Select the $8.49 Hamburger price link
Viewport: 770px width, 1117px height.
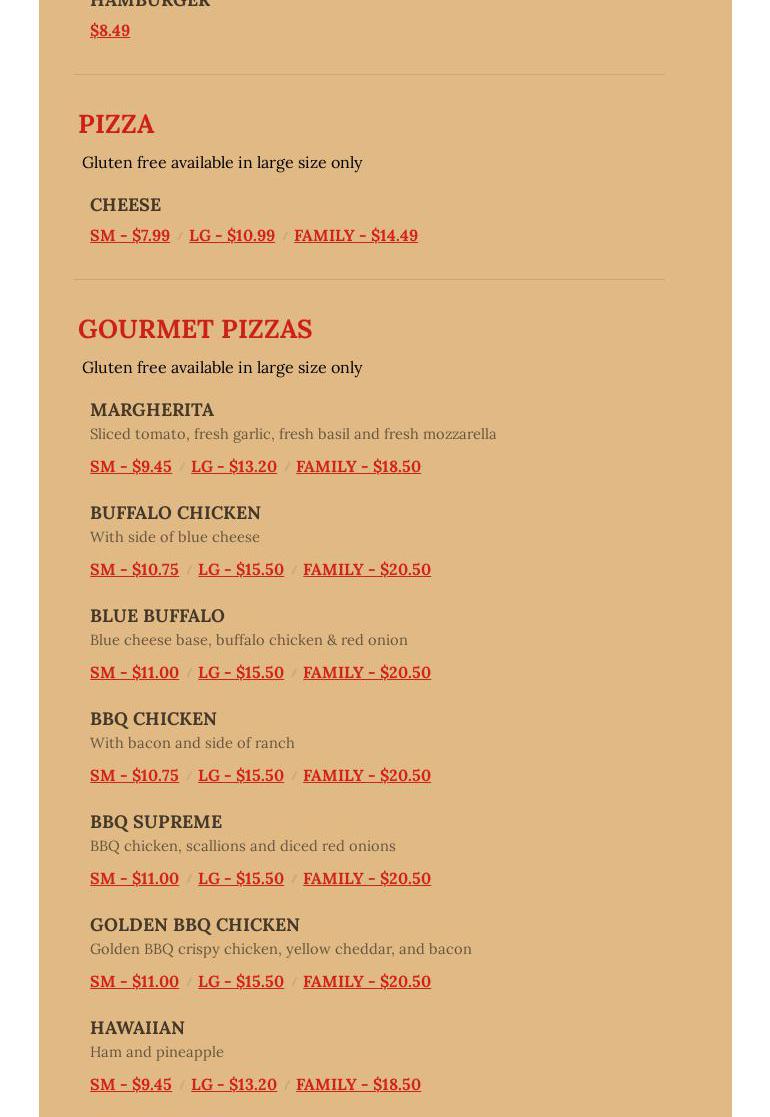click(110, 30)
